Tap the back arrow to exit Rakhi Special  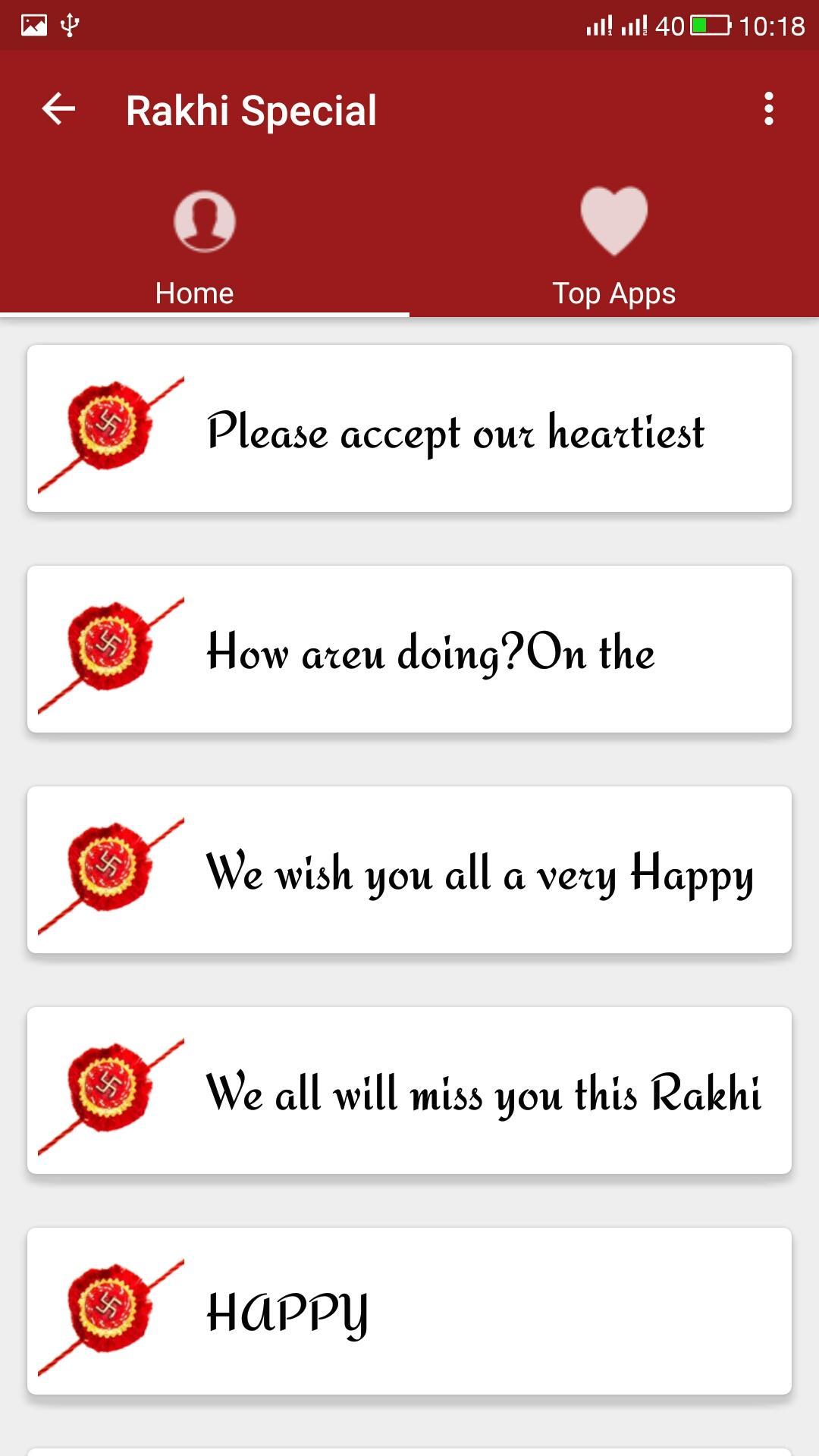[x=58, y=109]
